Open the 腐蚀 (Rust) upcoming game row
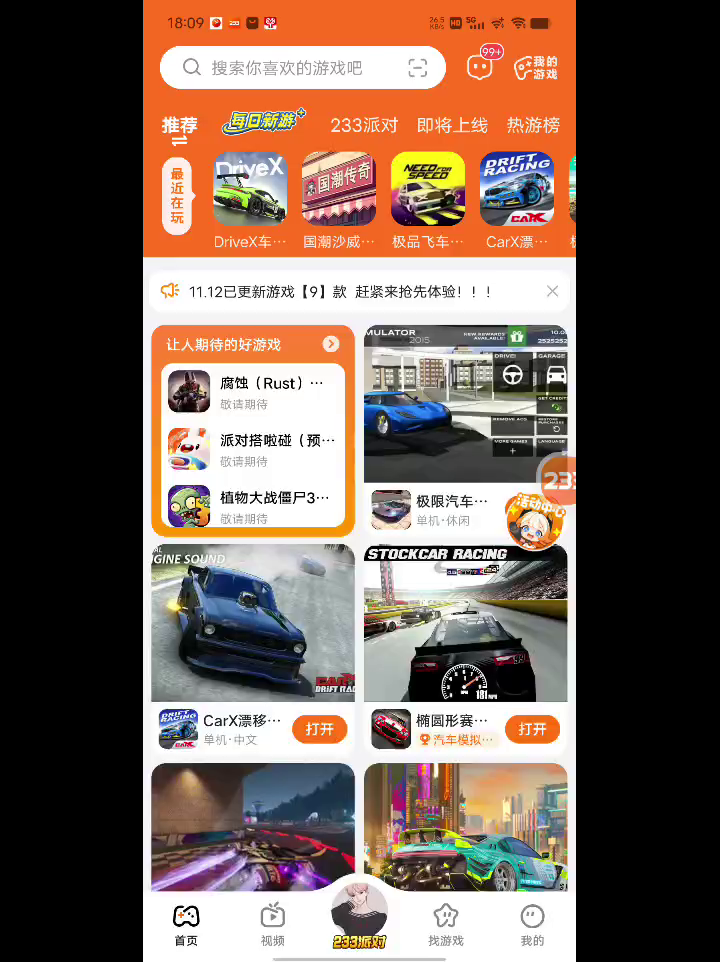Screen dimensions: 720x962 (254, 392)
